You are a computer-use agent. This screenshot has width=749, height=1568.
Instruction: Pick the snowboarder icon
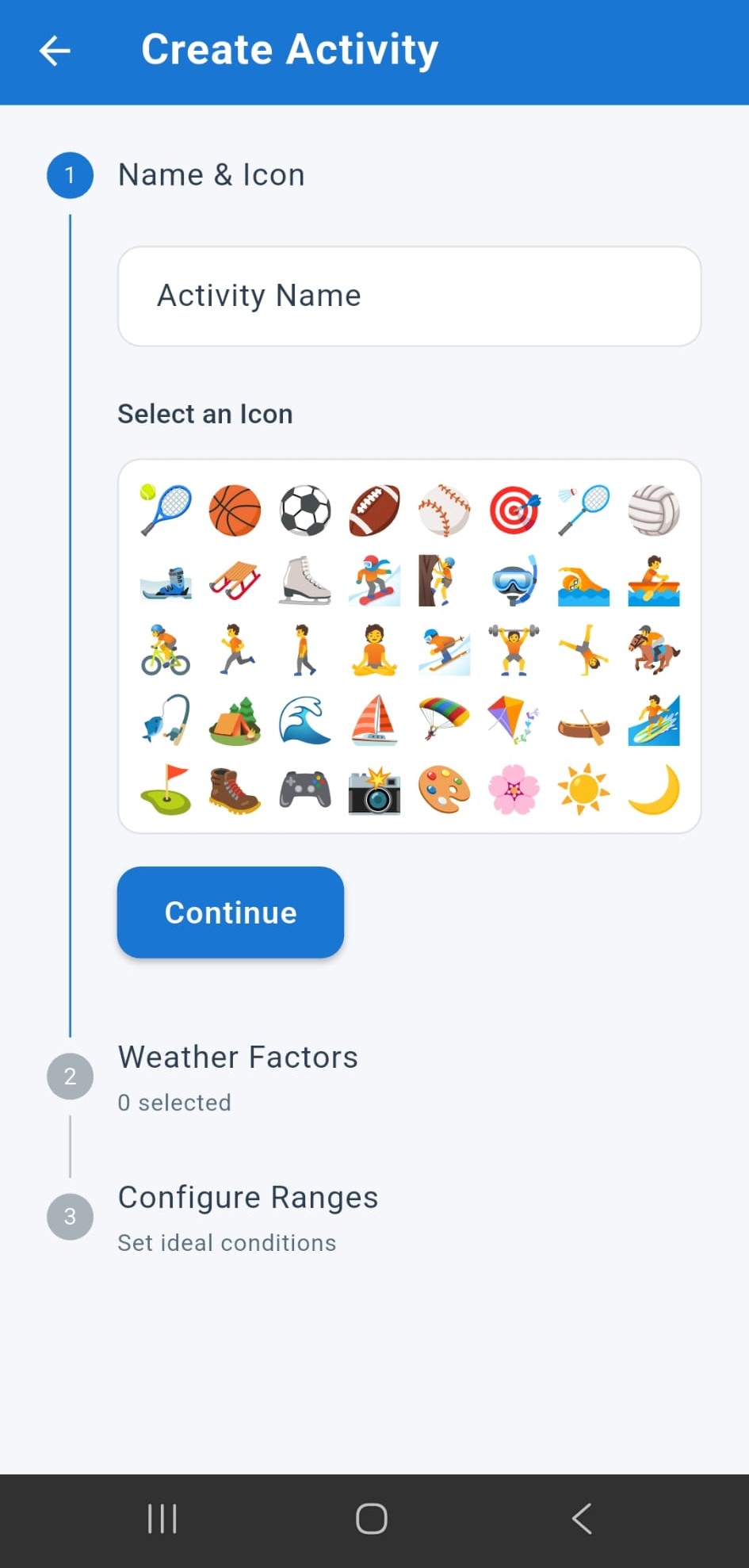click(x=374, y=579)
